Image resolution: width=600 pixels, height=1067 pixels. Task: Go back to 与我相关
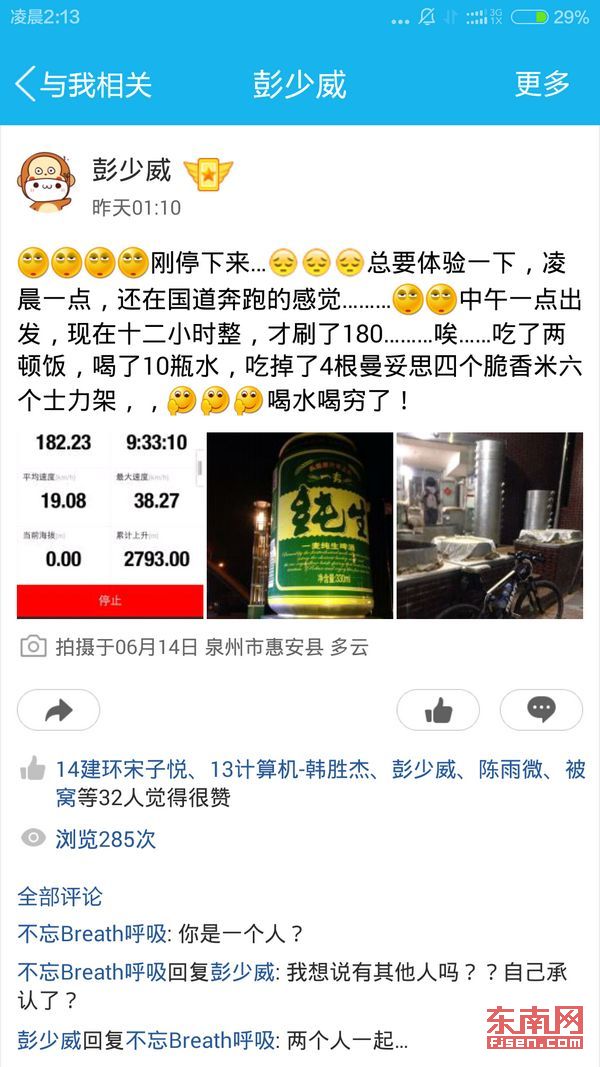[x=84, y=85]
